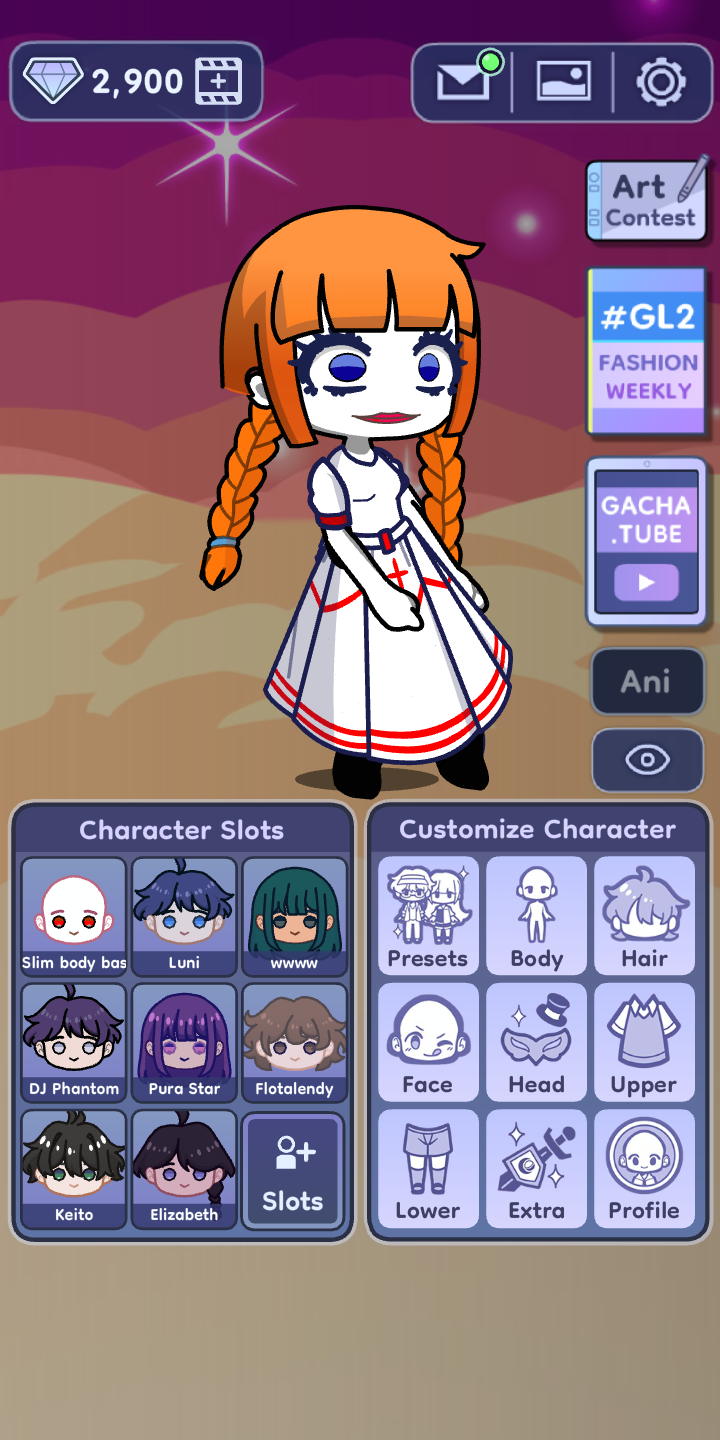The width and height of the screenshot is (720, 1440).
Task: Go to Extra accessories
Action: pyautogui.click(x=536, y=1168)
